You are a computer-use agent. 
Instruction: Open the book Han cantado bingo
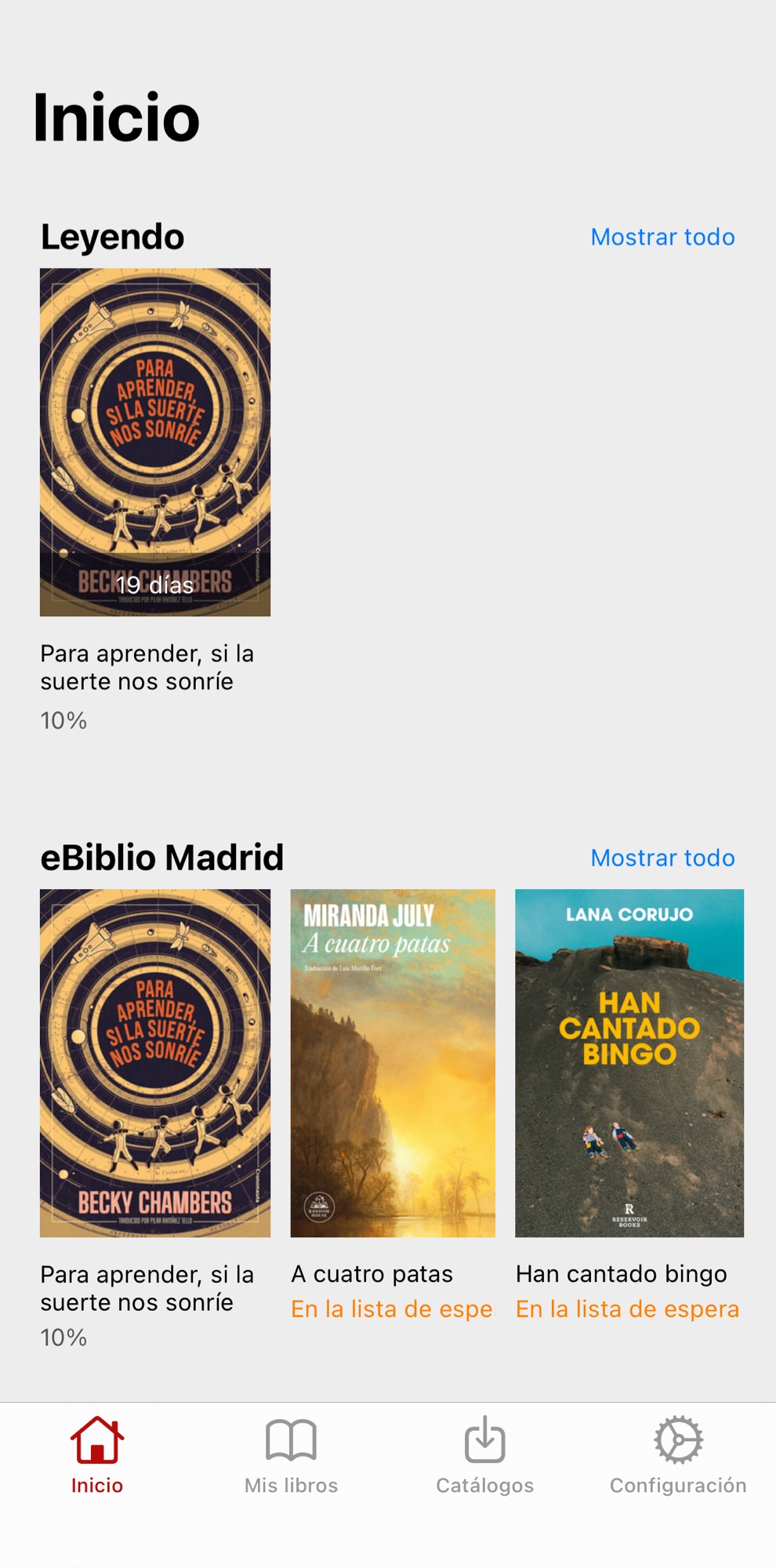(629, 1063)
